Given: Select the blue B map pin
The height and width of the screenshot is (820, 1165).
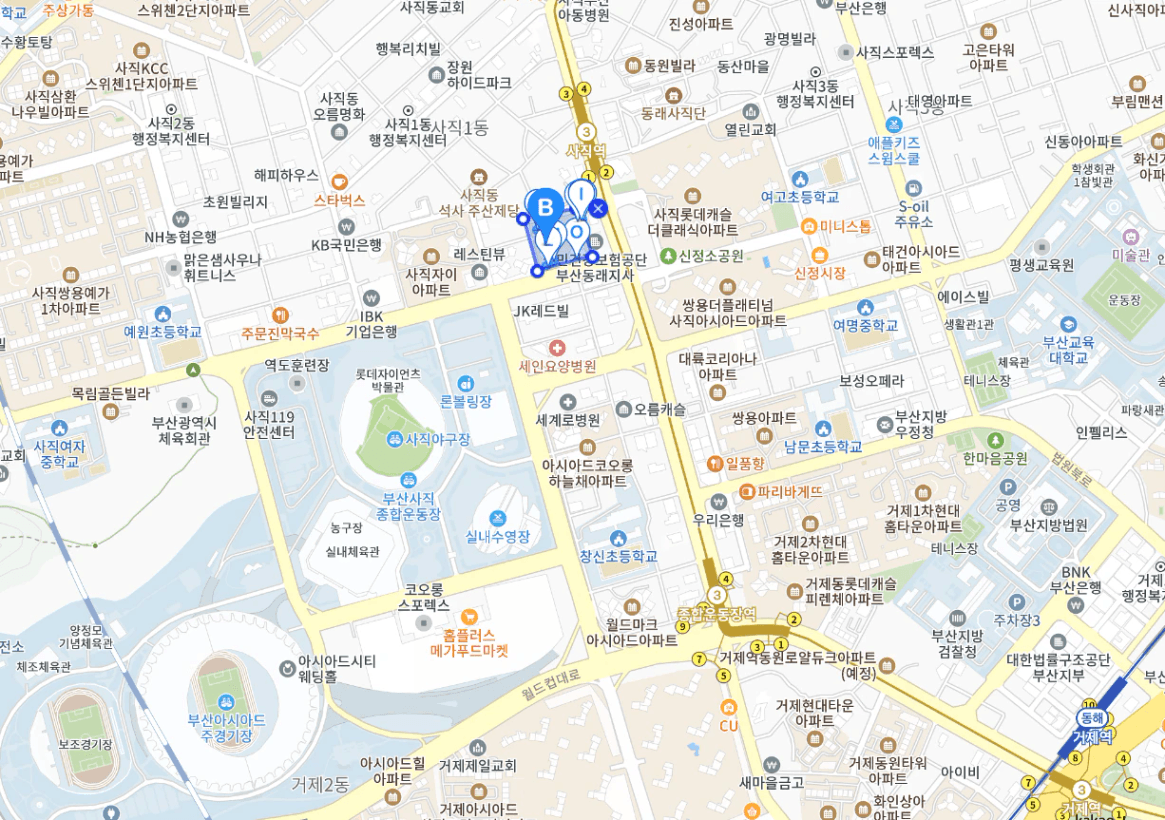Looking at the screenshot, I should (x=545, y=207).
